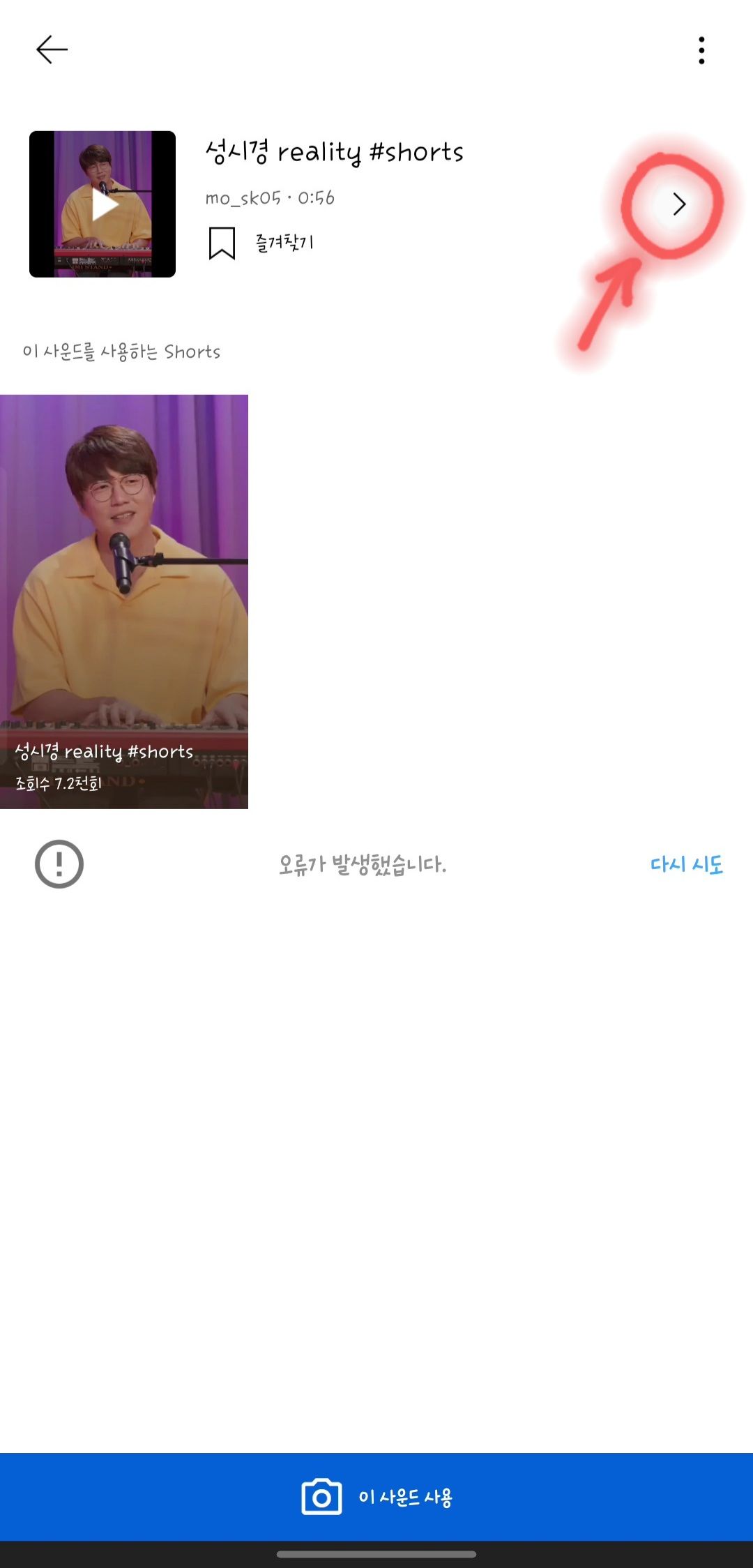Go back using the top-left arrow
The height and width of the screenshot is (1568, 753).
(52, 50)
